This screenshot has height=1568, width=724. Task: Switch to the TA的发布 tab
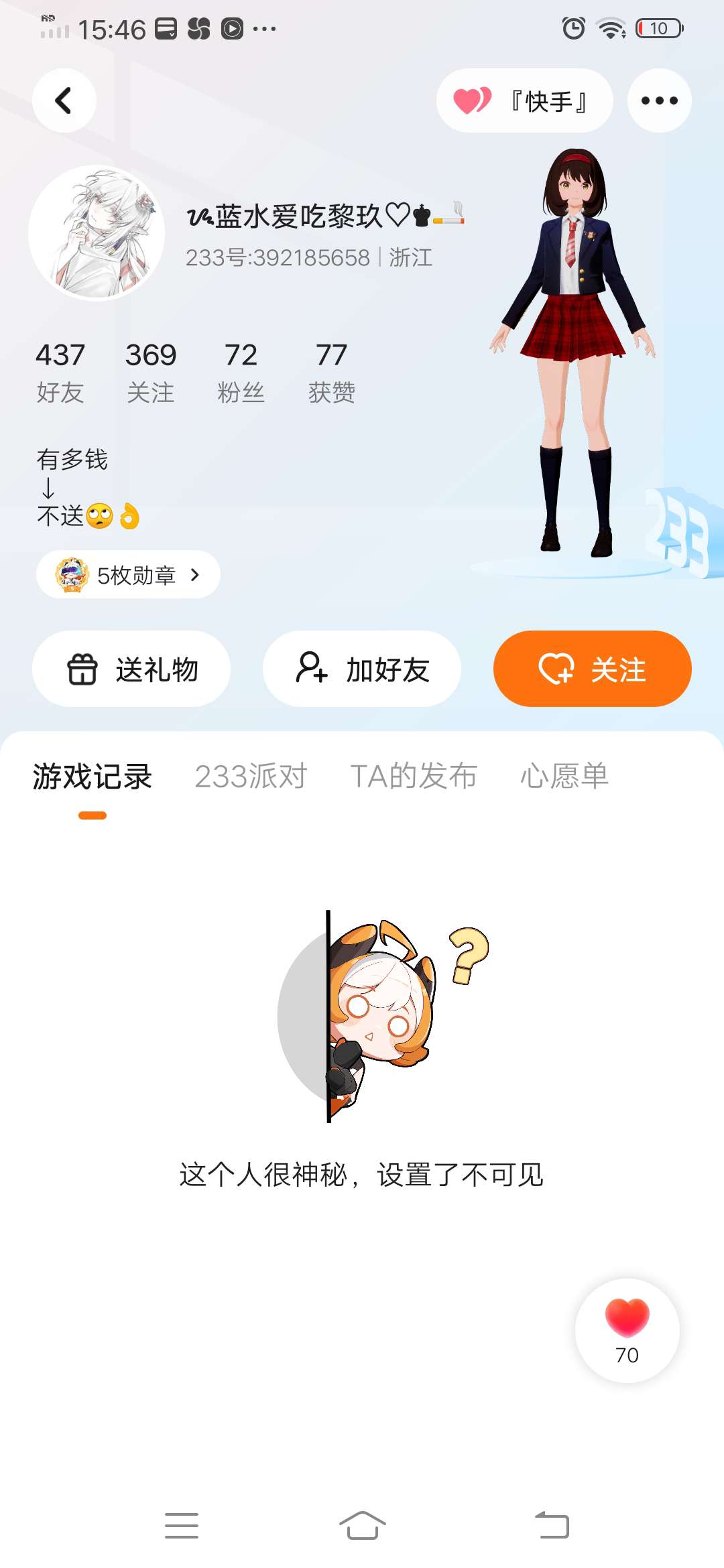pos(413,777)
